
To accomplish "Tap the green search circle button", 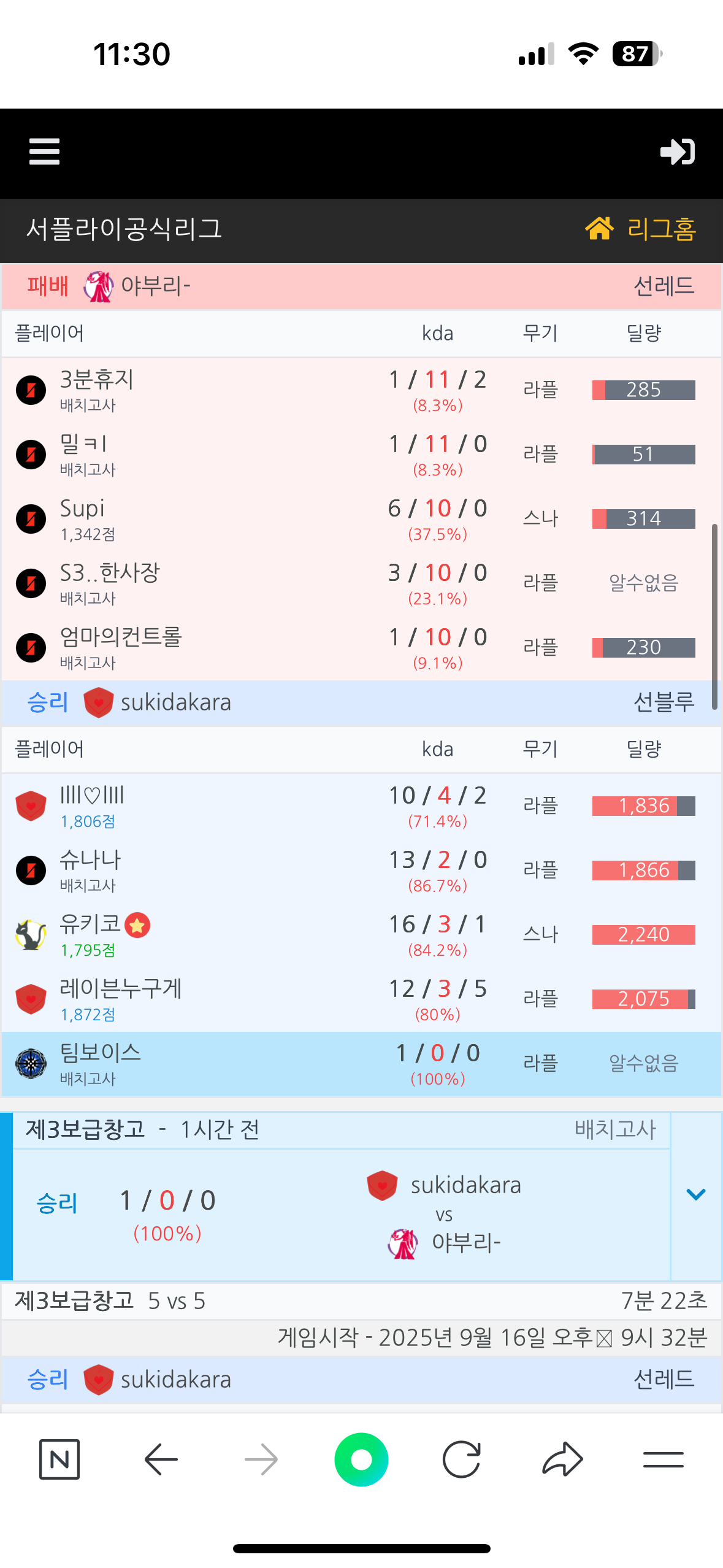I will [x=361, y=1459].
